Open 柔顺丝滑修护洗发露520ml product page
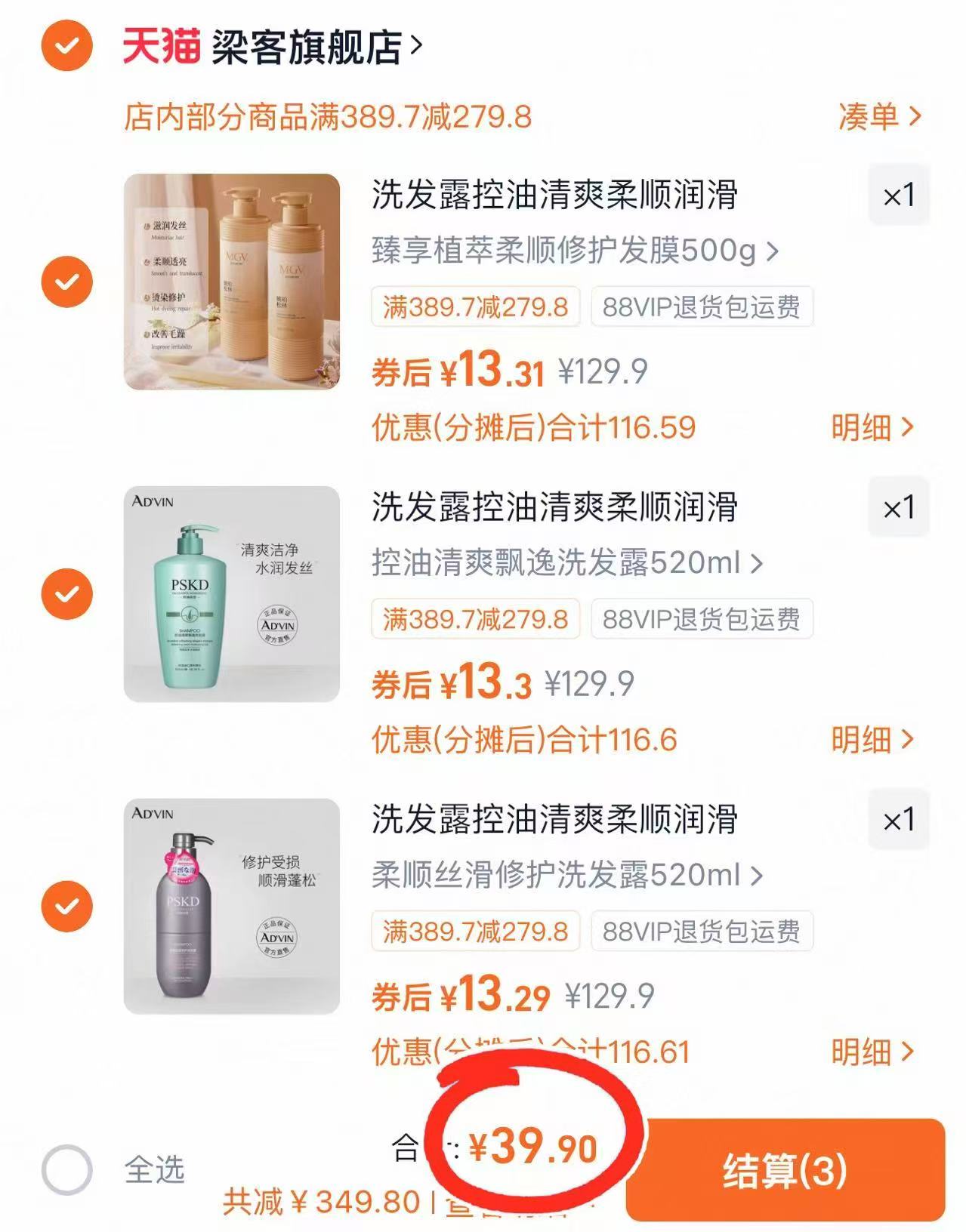Screen dimensions: 966x1232 point(559,874)
